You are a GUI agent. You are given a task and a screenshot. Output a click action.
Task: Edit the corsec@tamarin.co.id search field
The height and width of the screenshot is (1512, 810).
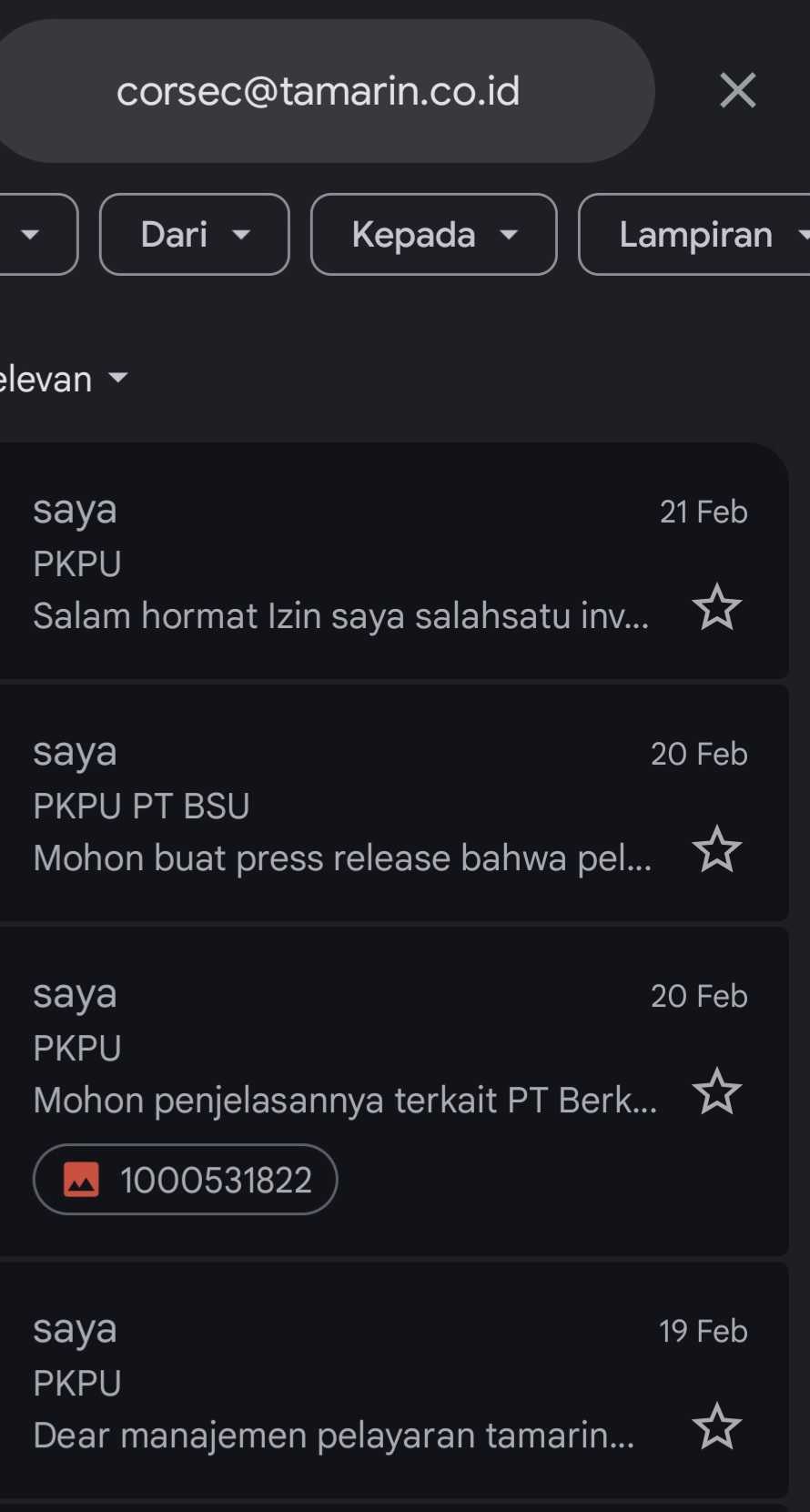pyautogui.click(x=318, y=91)
